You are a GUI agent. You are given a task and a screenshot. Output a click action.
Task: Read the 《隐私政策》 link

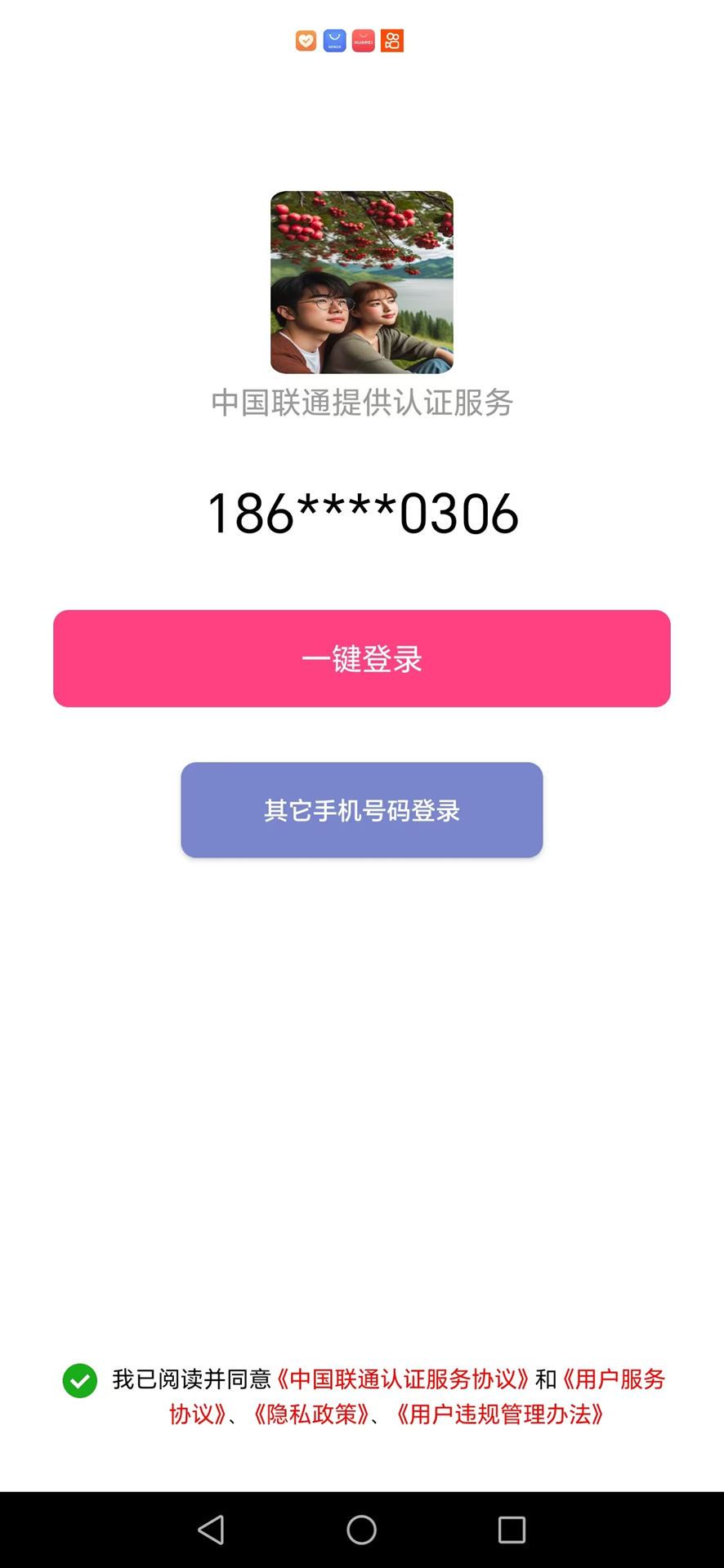[x=309, y=1414]
